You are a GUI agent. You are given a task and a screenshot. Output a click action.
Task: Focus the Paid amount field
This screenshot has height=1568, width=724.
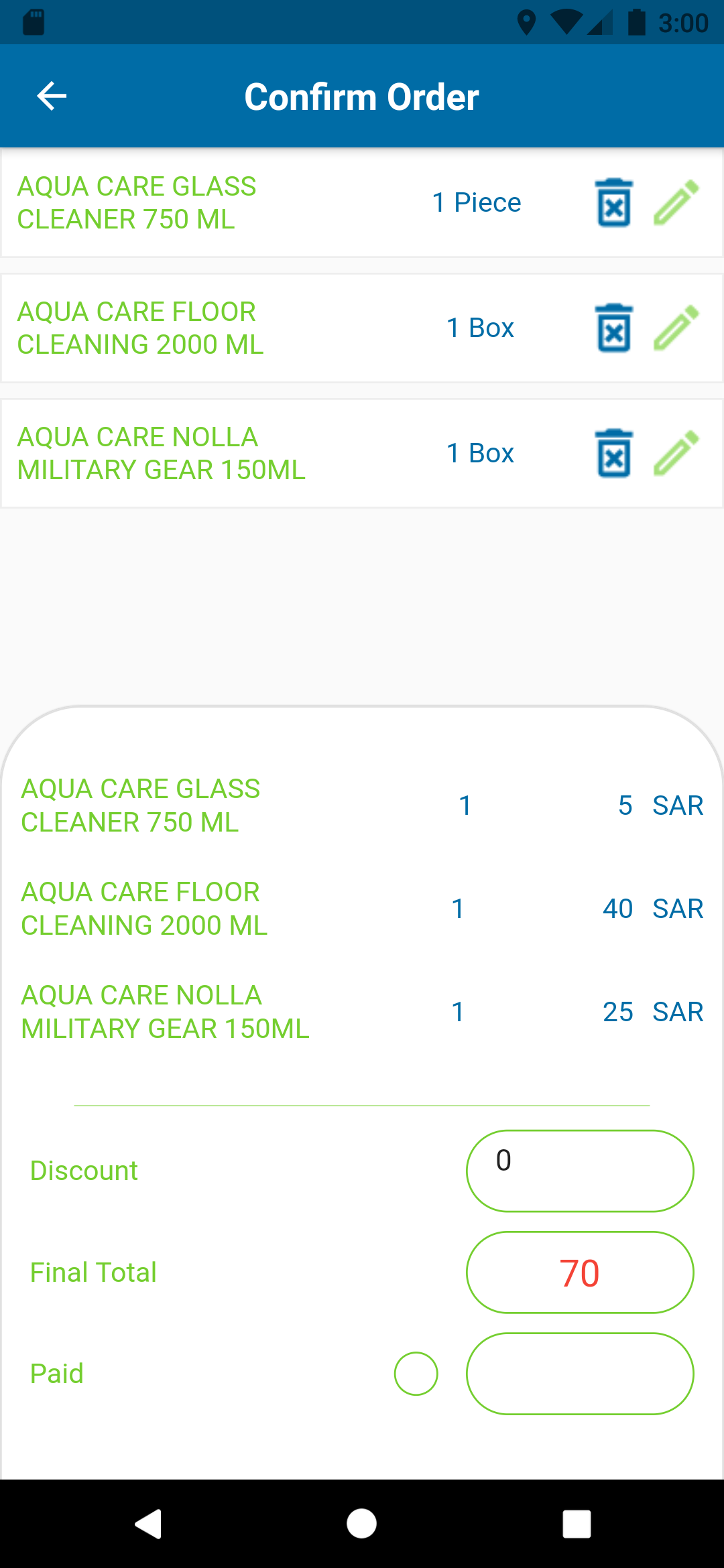(580, 1374)
